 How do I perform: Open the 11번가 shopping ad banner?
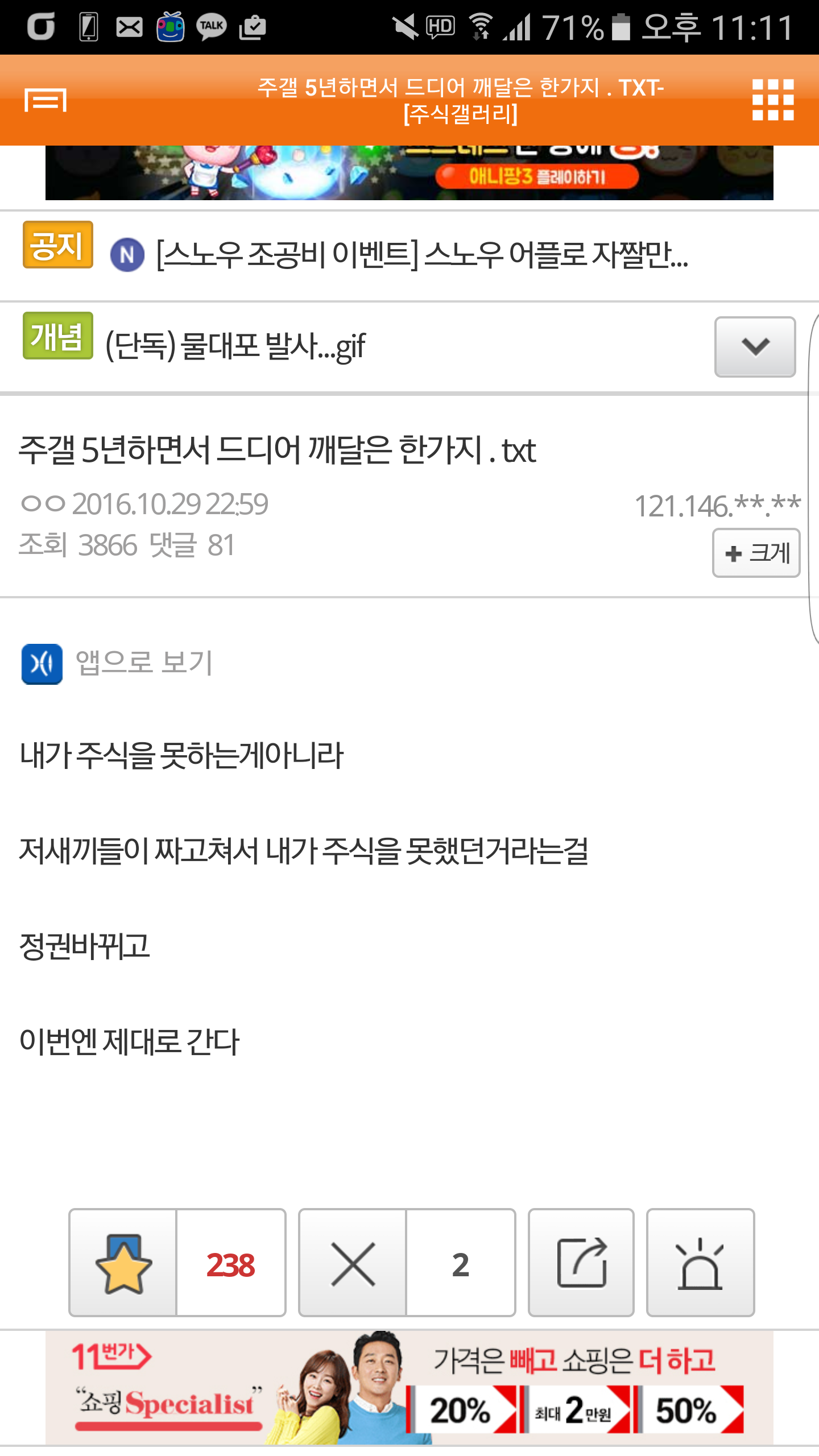[x=409, y=1388]
